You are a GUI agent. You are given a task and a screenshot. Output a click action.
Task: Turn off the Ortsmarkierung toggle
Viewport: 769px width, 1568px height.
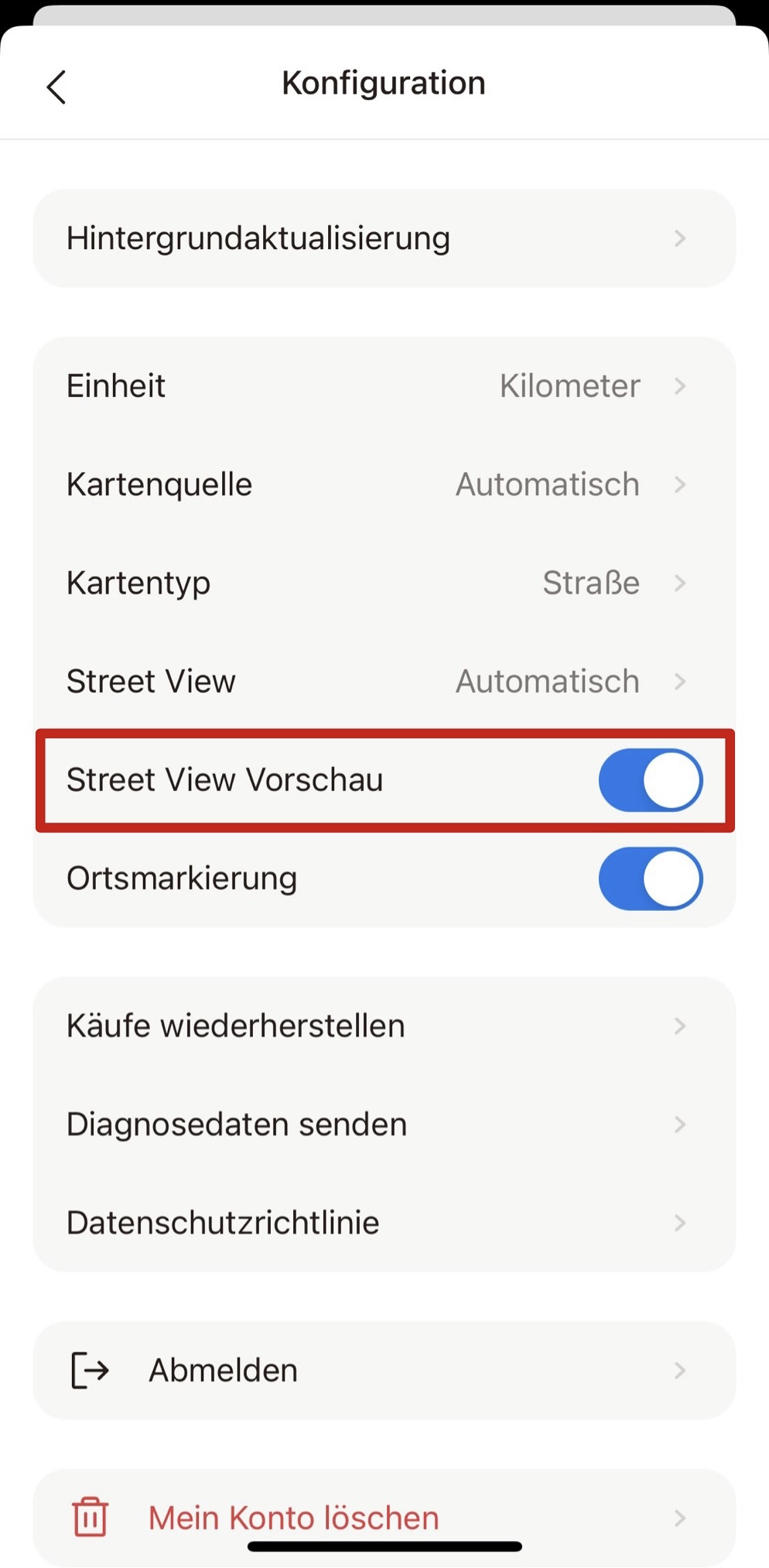(x=650, y=878)
